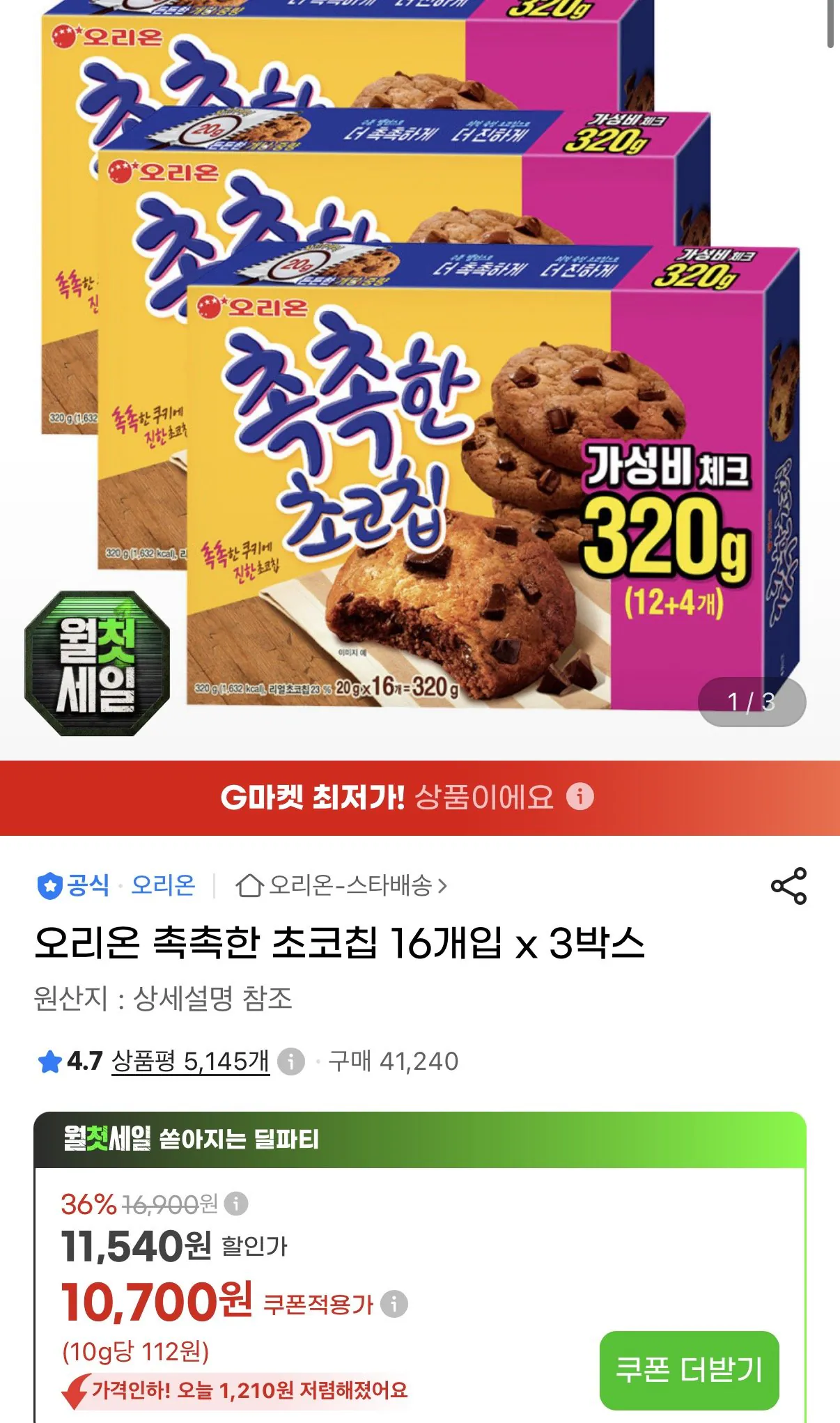The image size is (840, 1423).
Task: Visit the 오리온-스타배송 store
Action: 341,885
